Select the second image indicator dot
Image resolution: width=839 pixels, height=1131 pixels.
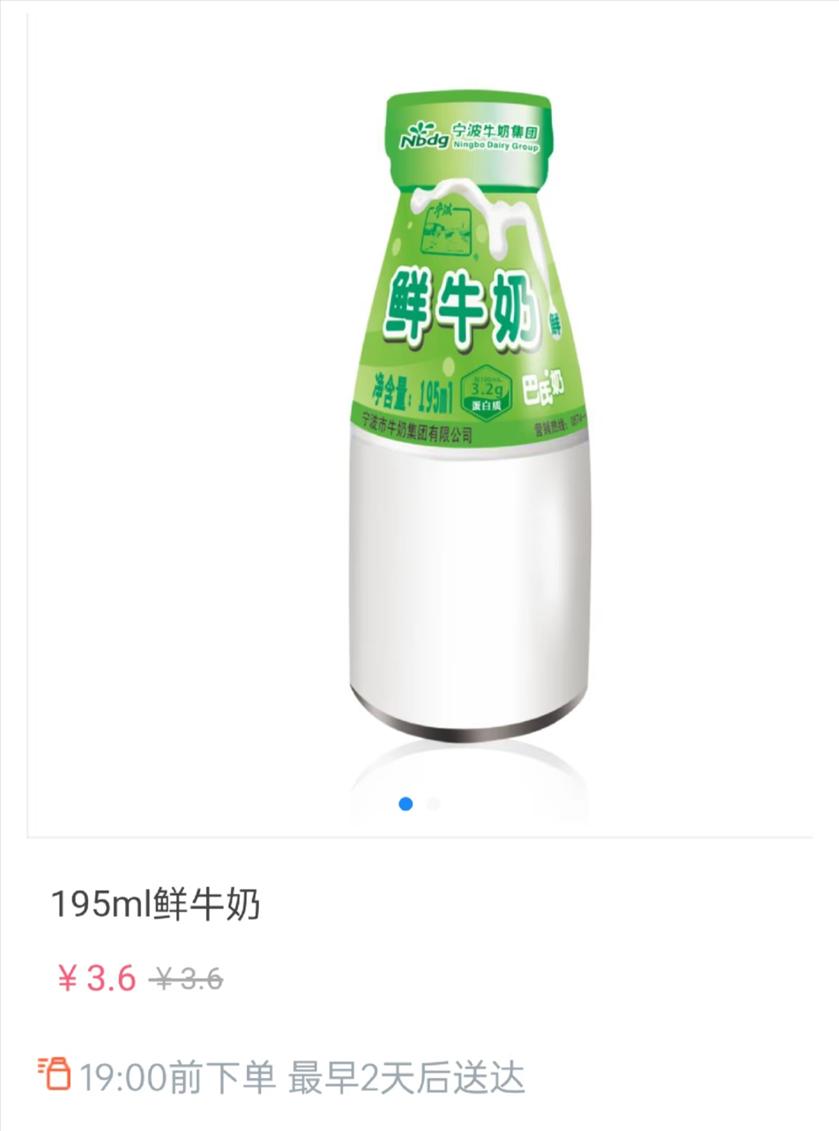(x=433, y=803)
